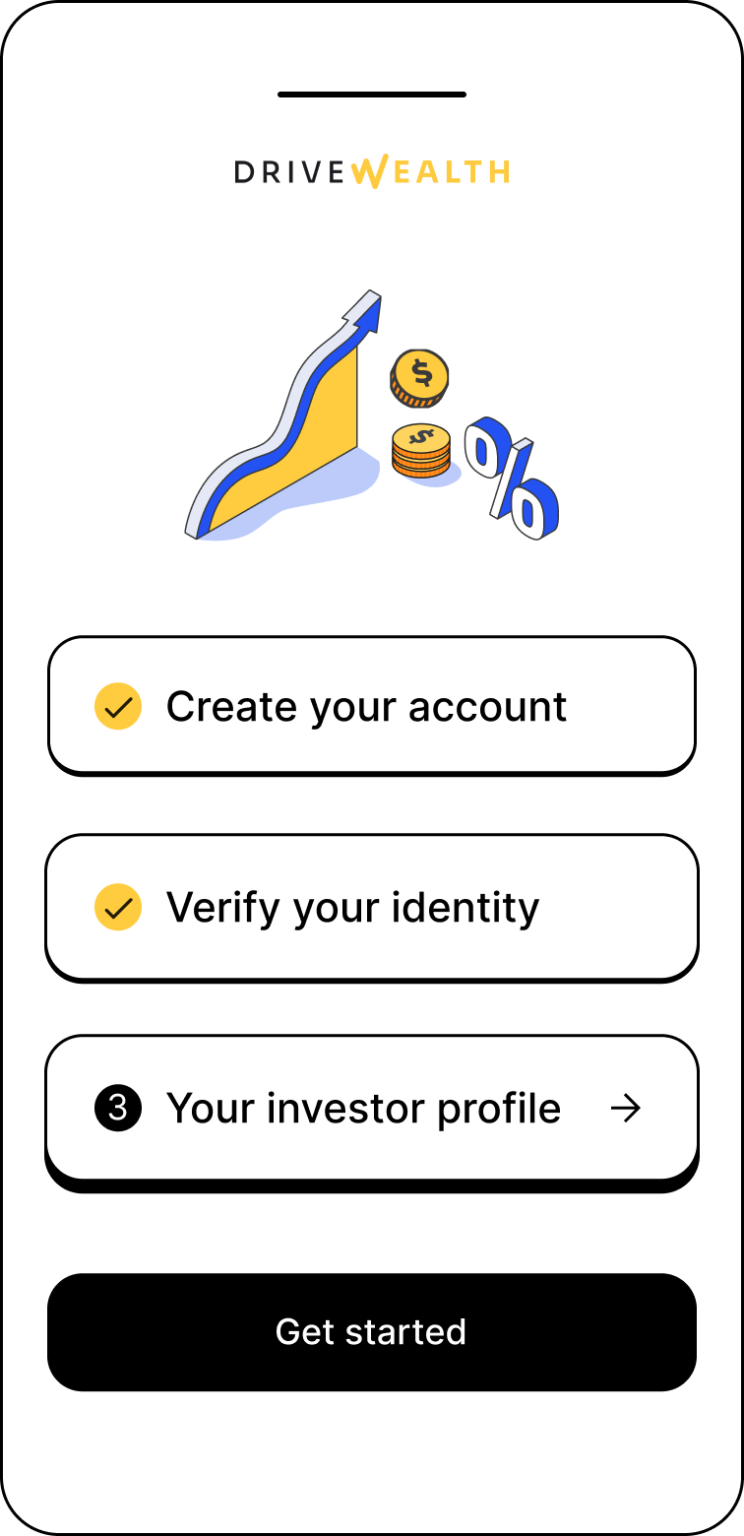Toggle completion status of Verify your identity
The height and width of the screenshot is (1536, 744).
tap(117, 907)
